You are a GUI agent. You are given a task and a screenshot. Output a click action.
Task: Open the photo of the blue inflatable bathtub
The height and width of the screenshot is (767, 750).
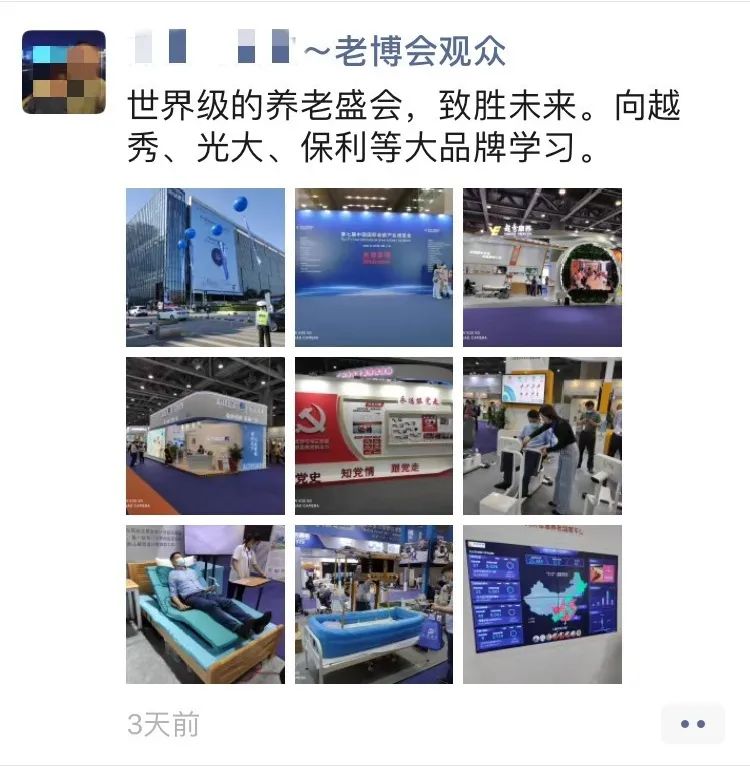[x=373, y=604]
